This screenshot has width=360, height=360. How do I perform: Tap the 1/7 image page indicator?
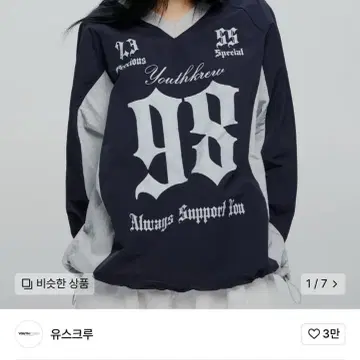coord(323,284)
